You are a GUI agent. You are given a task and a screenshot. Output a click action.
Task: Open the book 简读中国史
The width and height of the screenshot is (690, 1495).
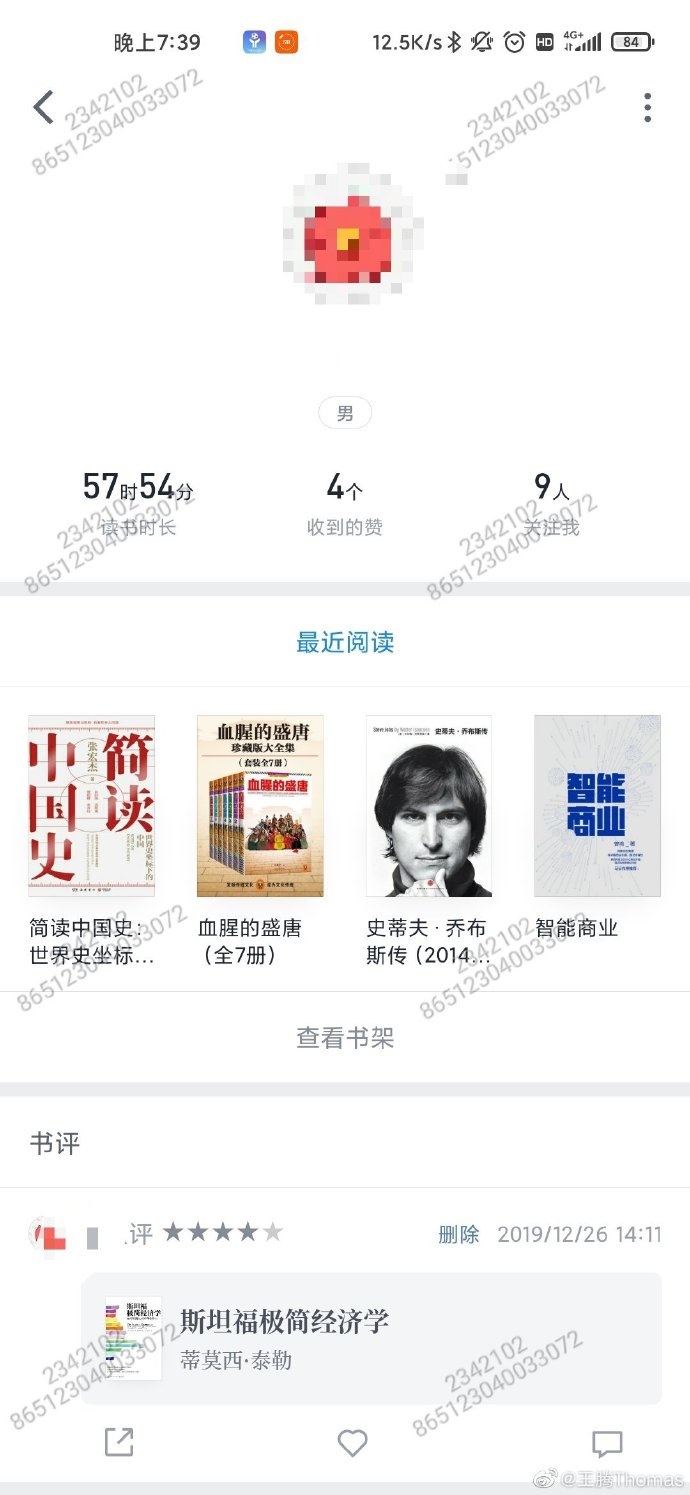pos(91,806)
